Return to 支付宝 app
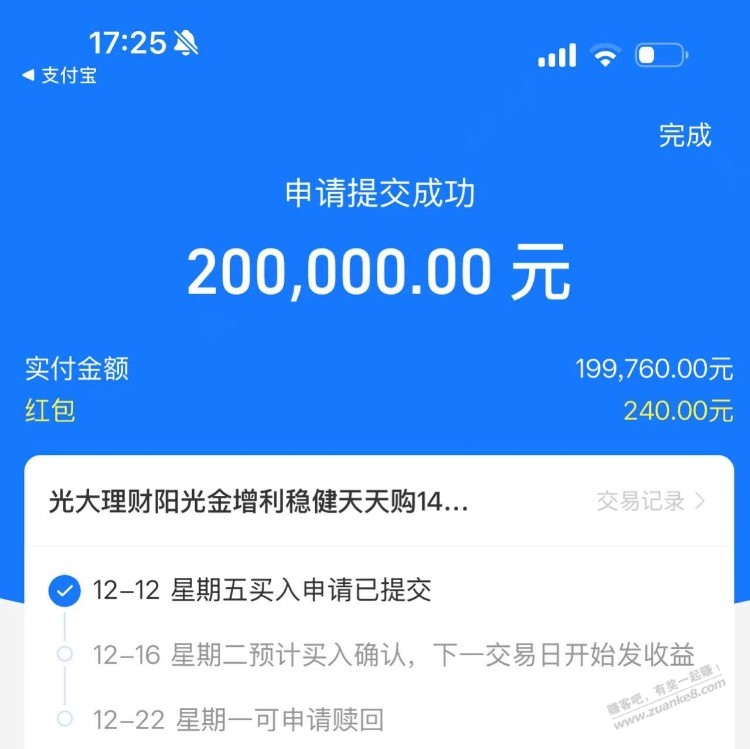 60,76
